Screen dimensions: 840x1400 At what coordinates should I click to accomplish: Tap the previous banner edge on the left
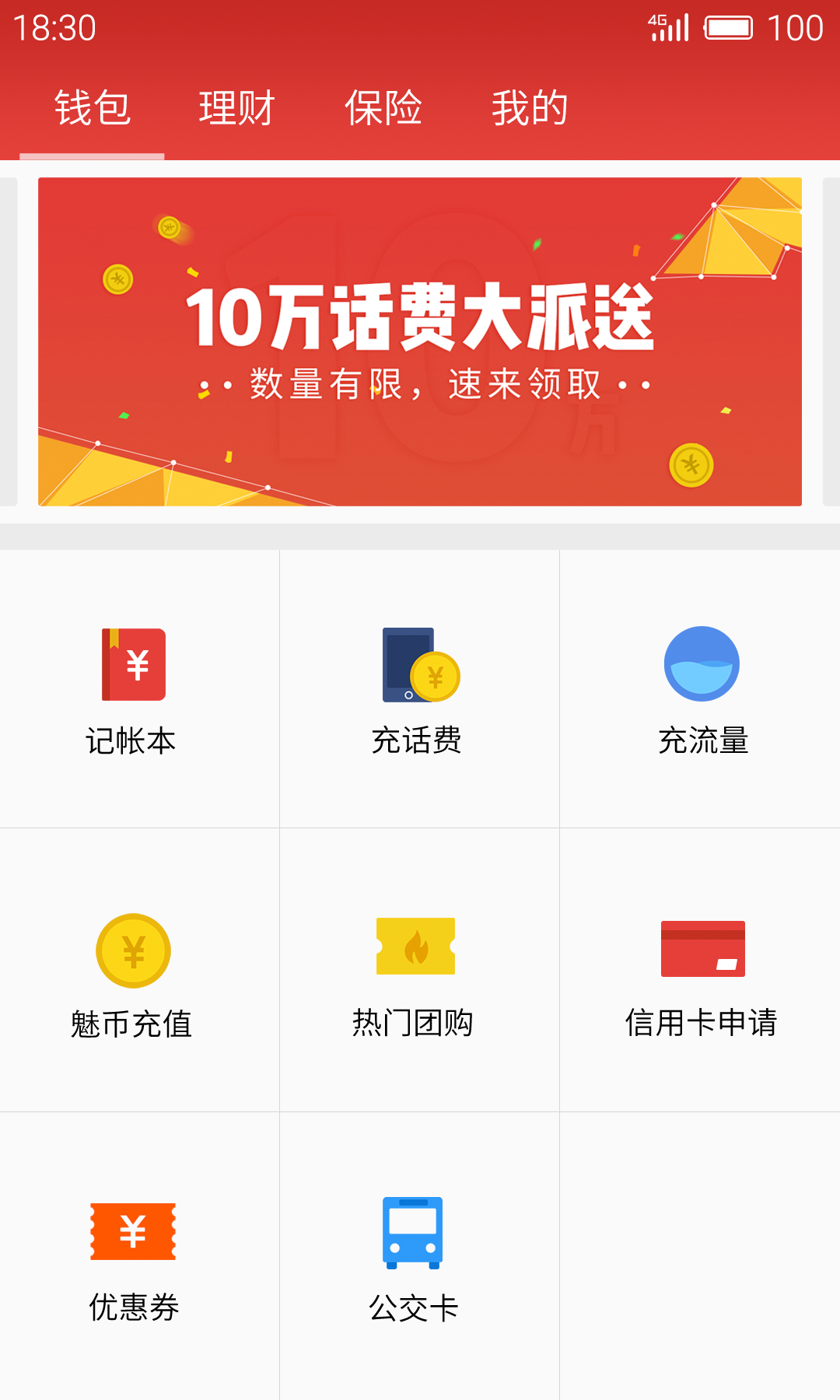coord(9,341)
